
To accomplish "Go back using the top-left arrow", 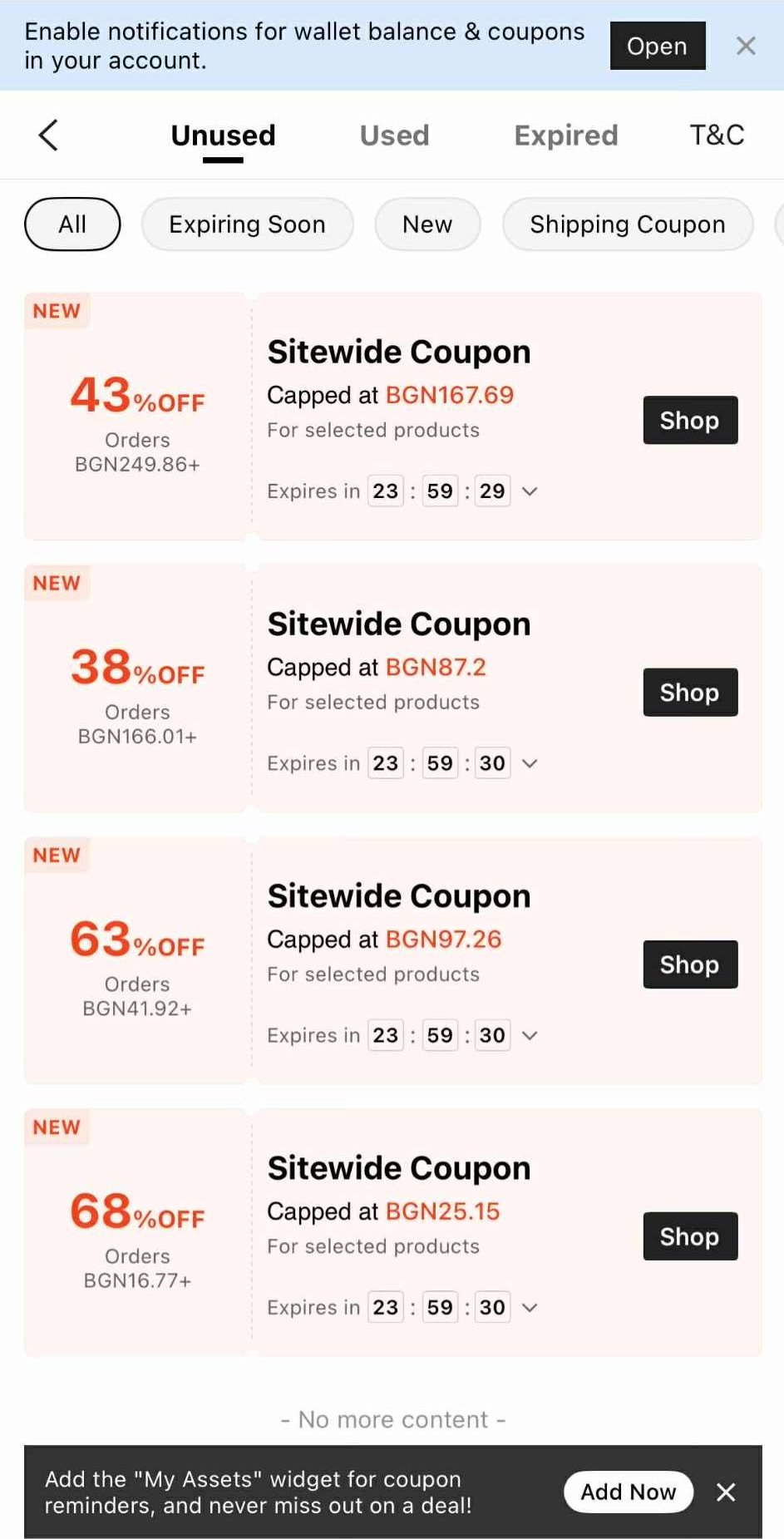I will [x=49, y=135].
